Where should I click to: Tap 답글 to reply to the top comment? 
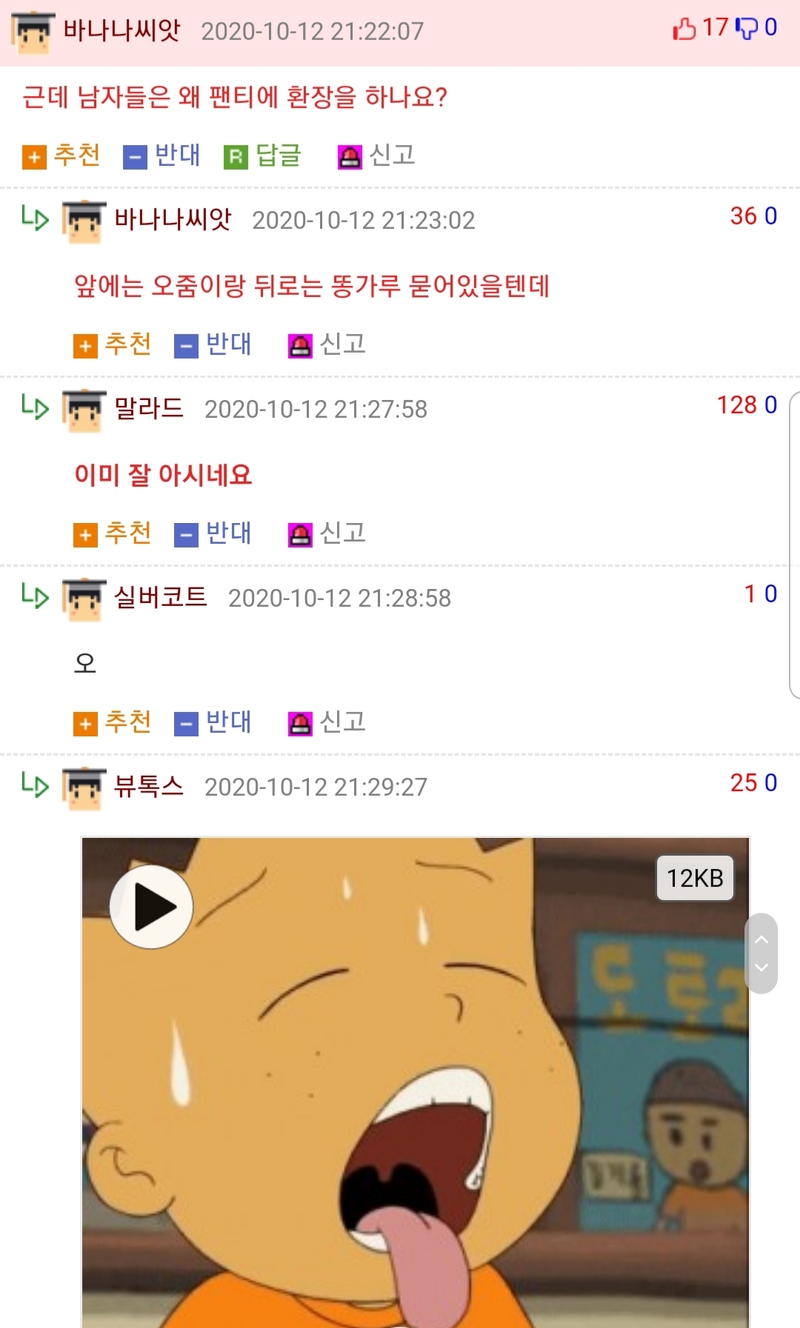click(263, 156)
